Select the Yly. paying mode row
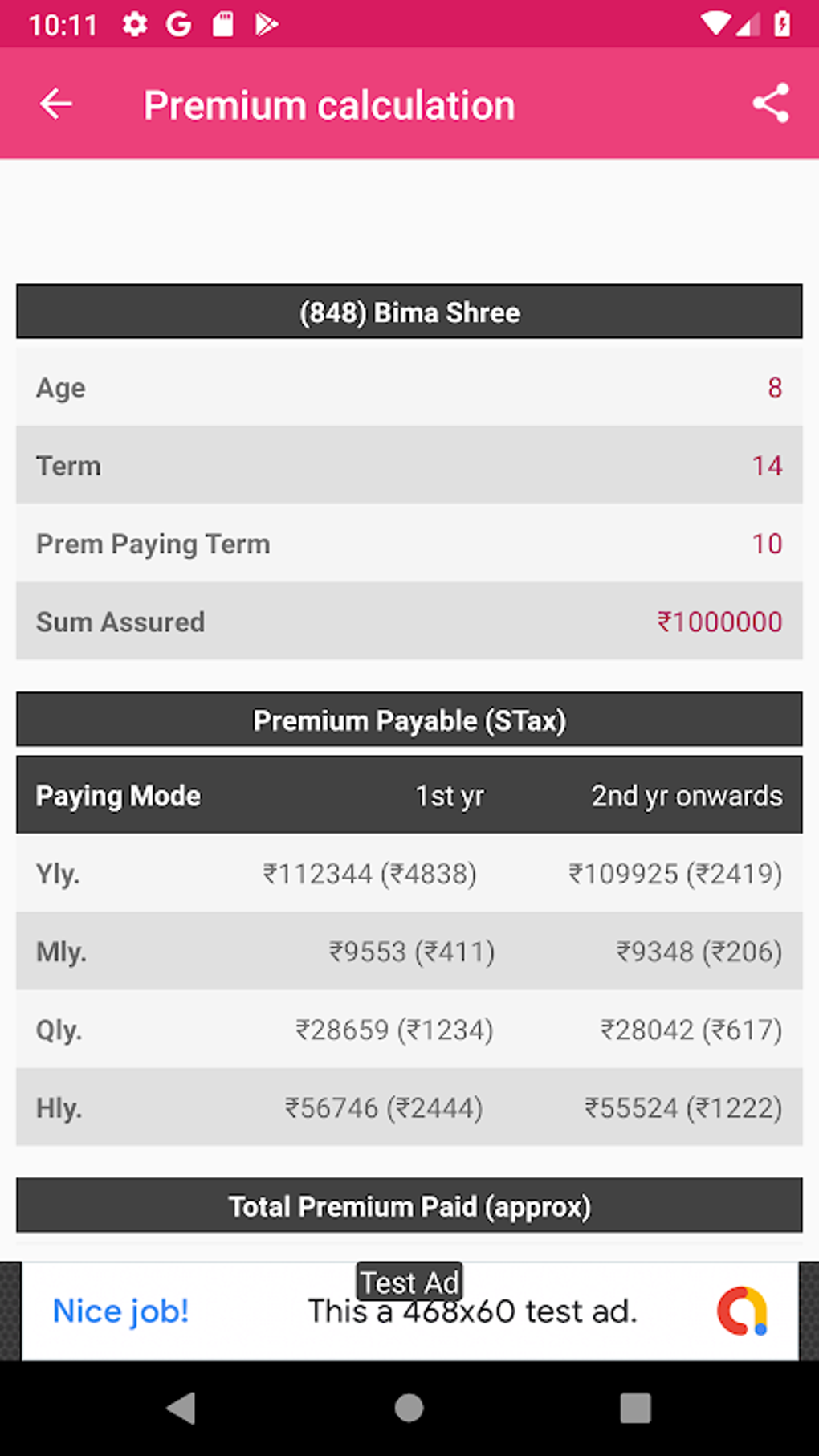 click(x=409, y=873)
